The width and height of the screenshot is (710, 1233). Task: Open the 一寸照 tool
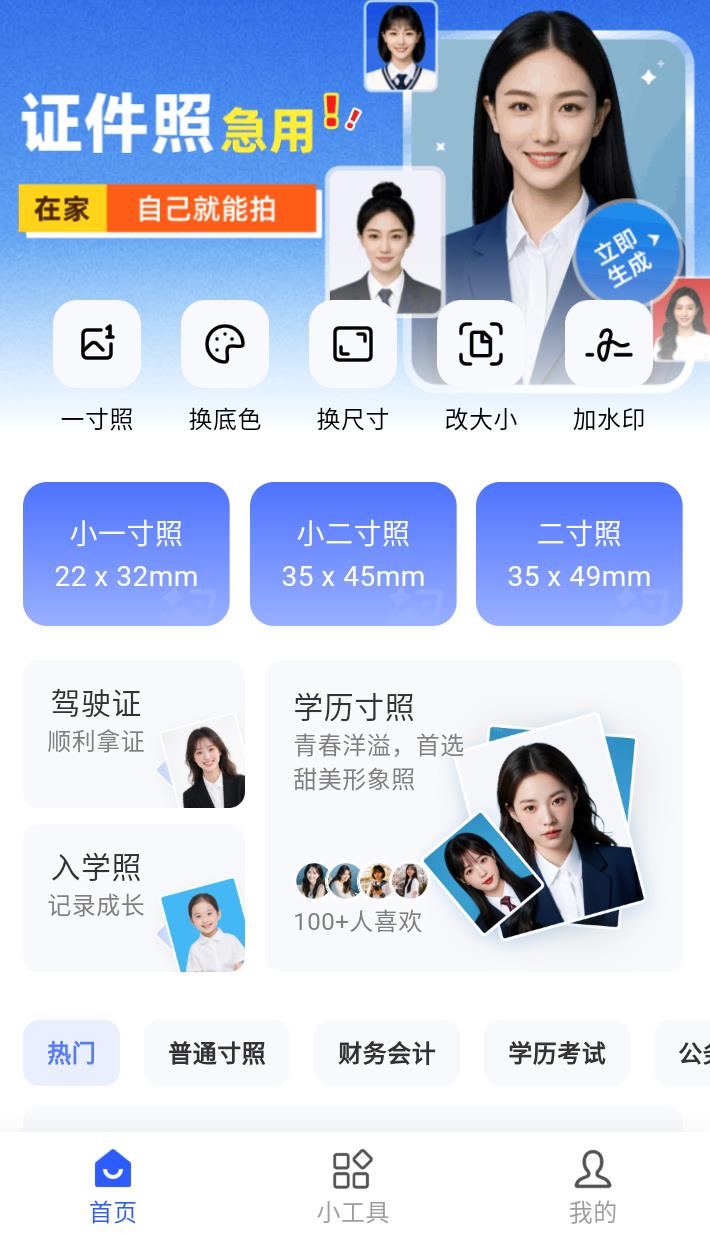coord(97,345)
